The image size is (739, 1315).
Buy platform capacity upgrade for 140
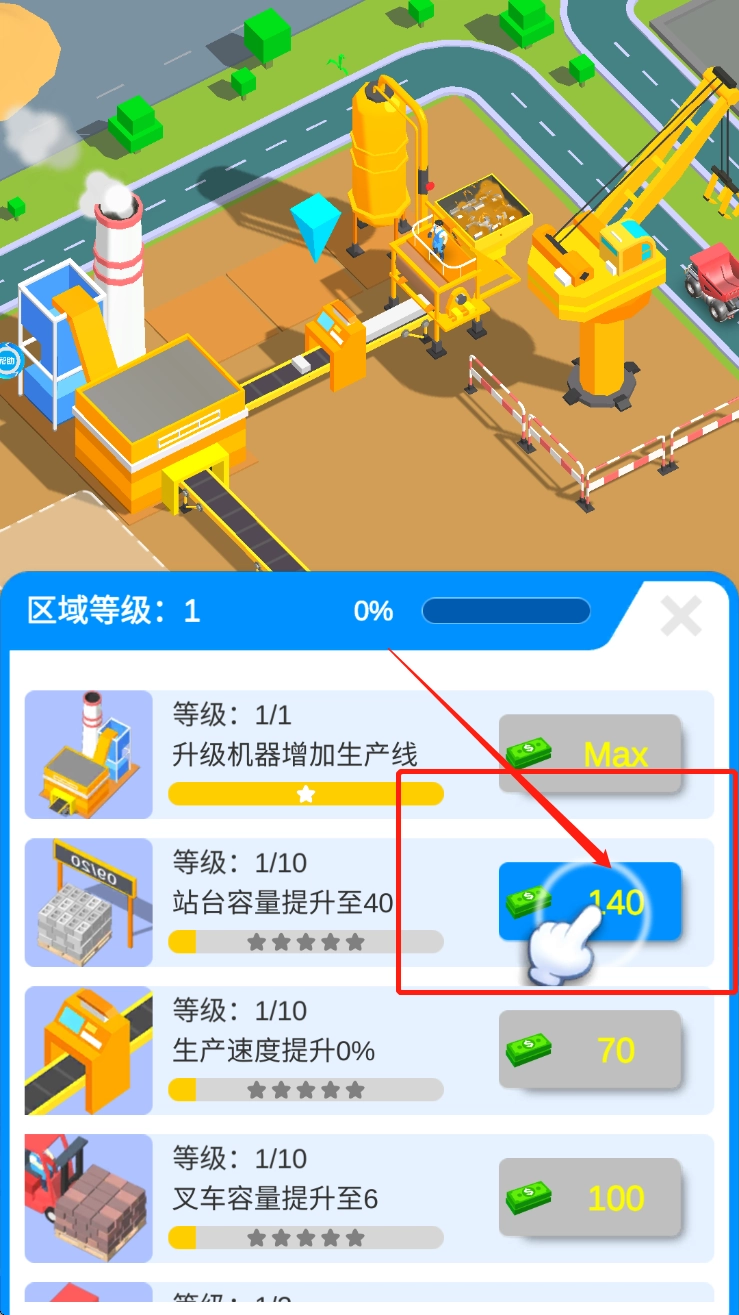point(590,902)
